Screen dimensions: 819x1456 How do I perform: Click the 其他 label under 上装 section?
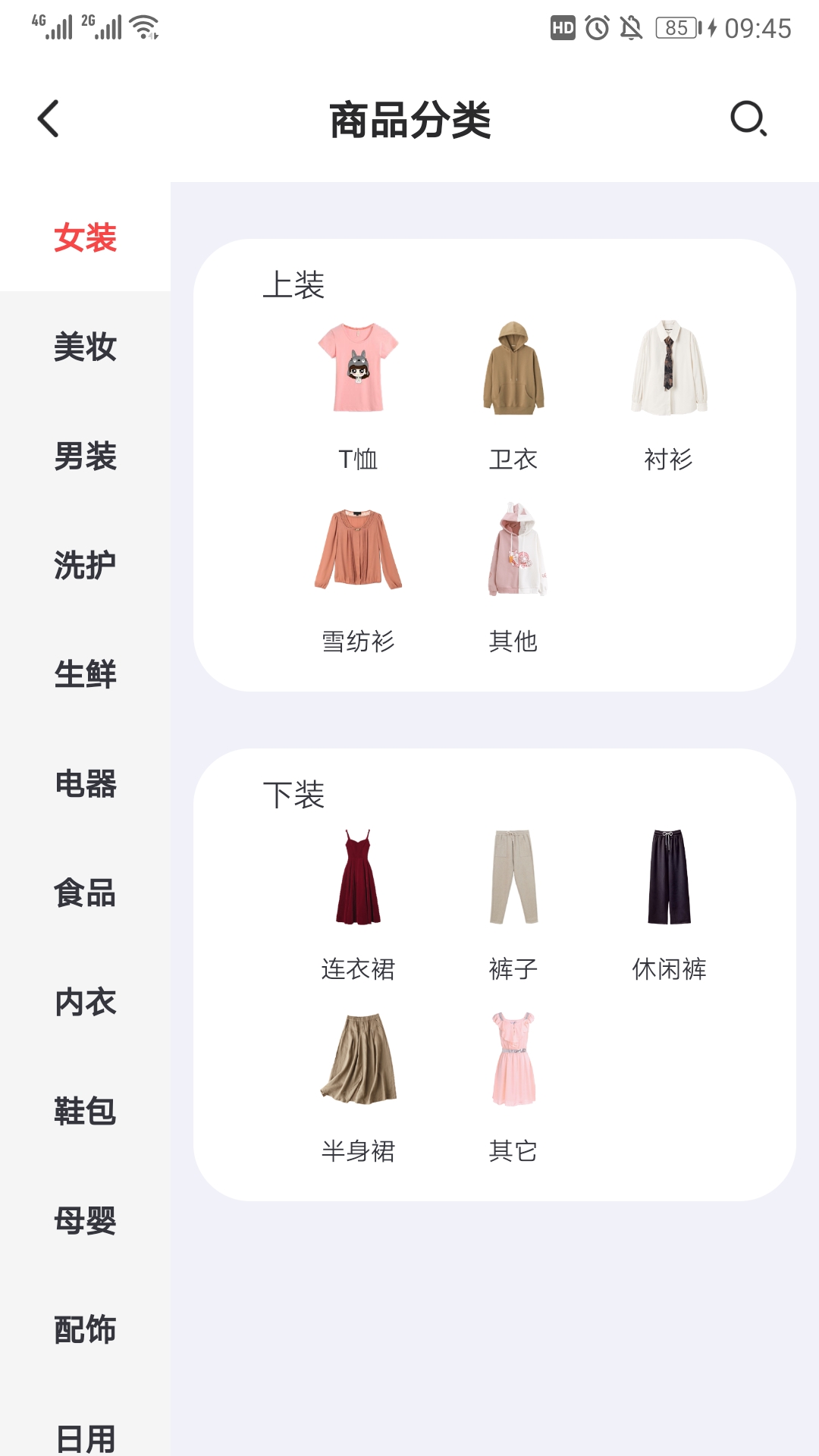click(514, 641)
